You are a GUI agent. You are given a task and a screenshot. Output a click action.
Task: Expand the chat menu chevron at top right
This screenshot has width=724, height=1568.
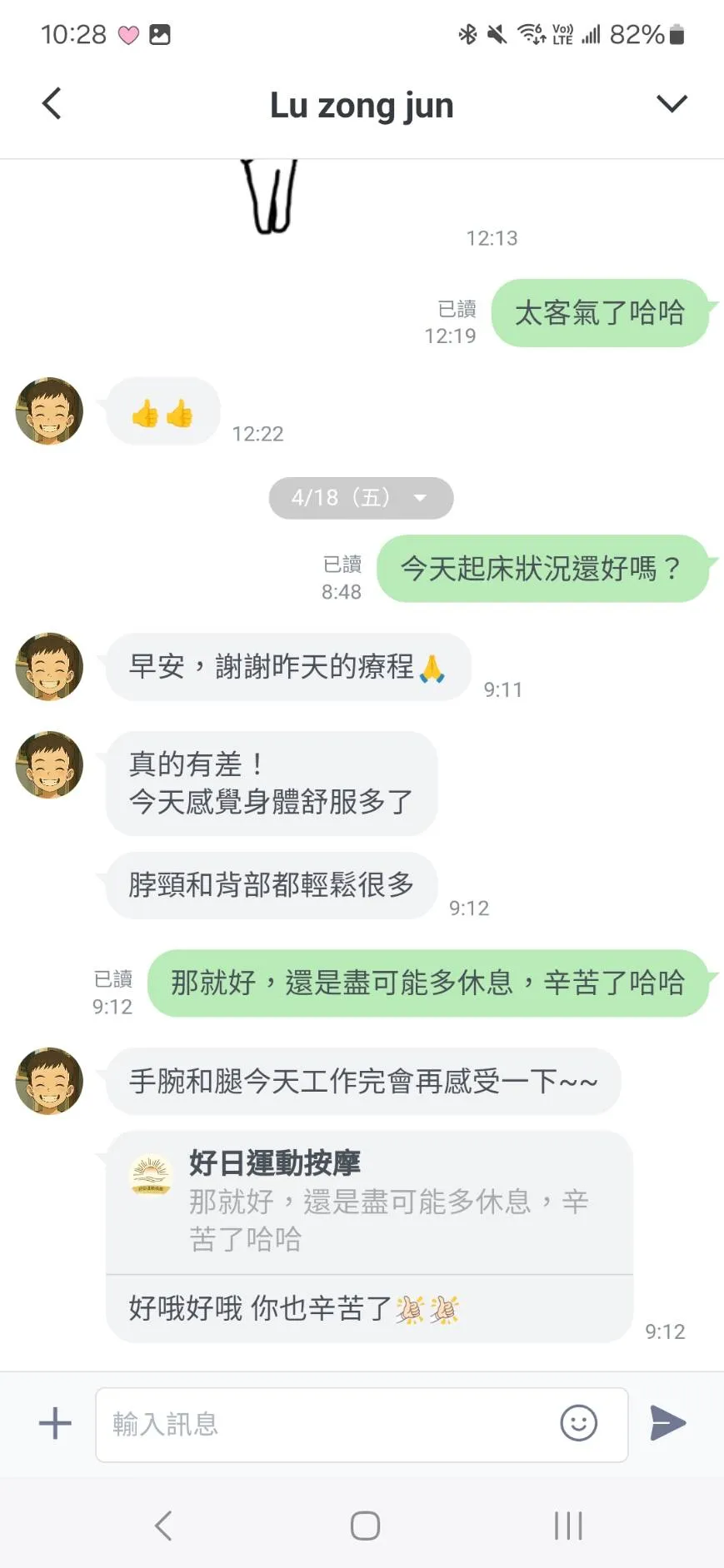[672, 104]
